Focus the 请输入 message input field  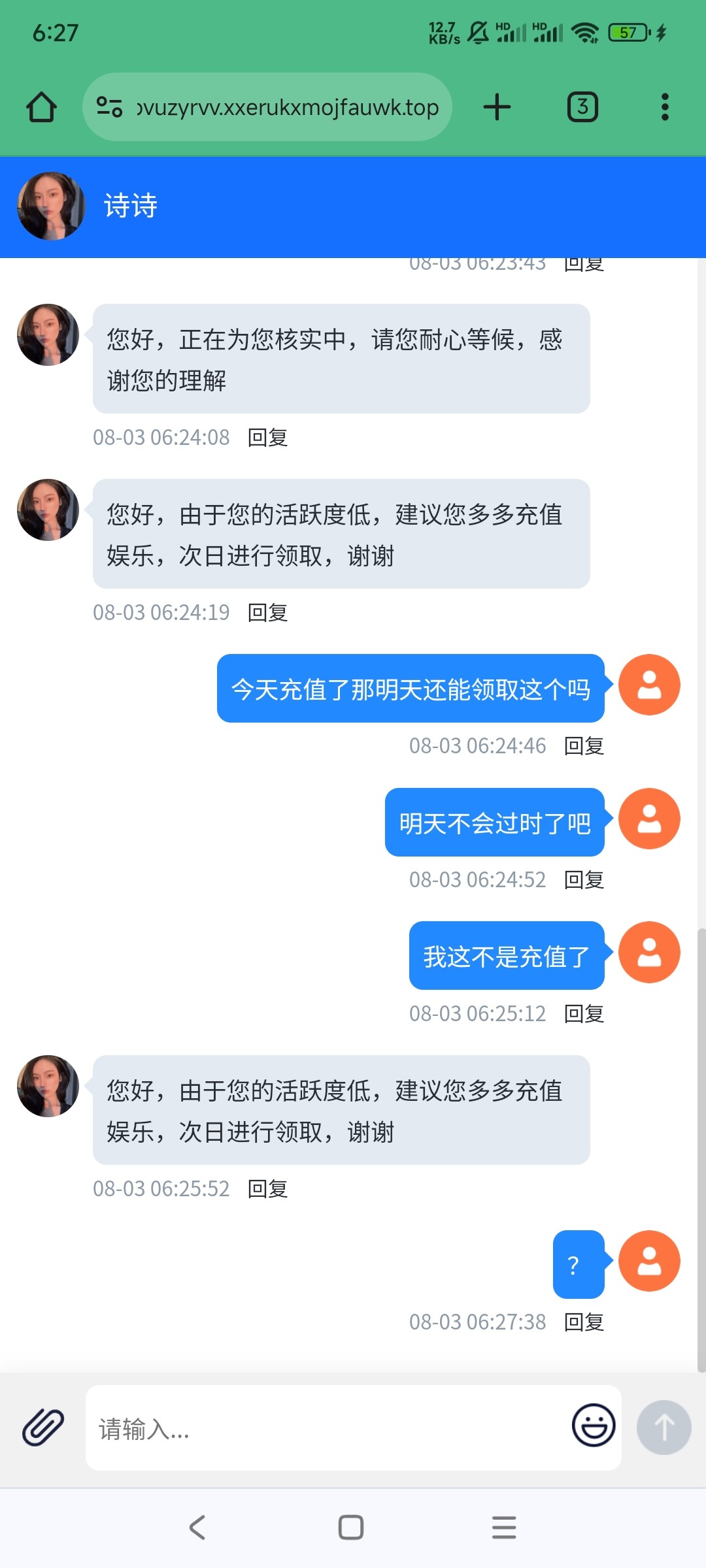tap(327, 1428)
